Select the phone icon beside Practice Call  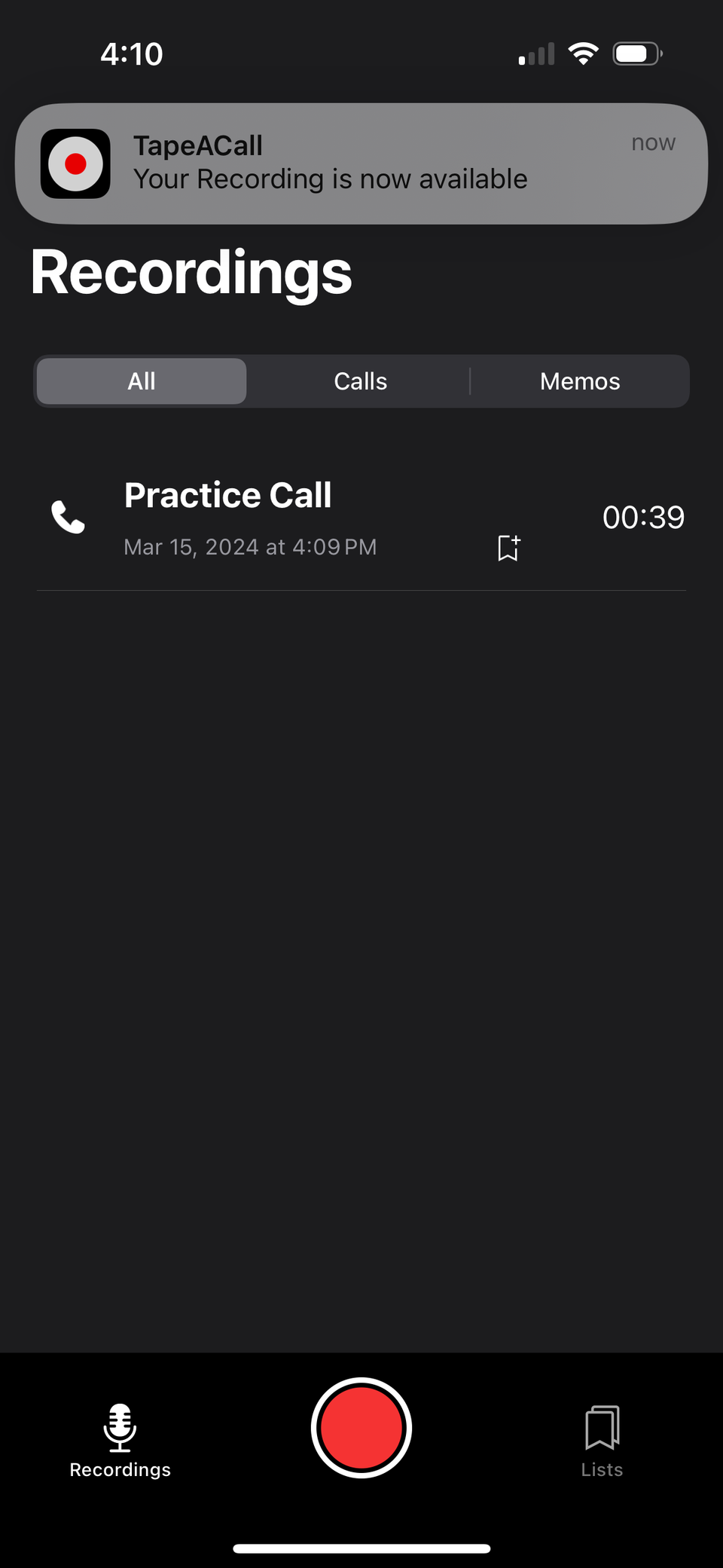click(x=69, y=516)
